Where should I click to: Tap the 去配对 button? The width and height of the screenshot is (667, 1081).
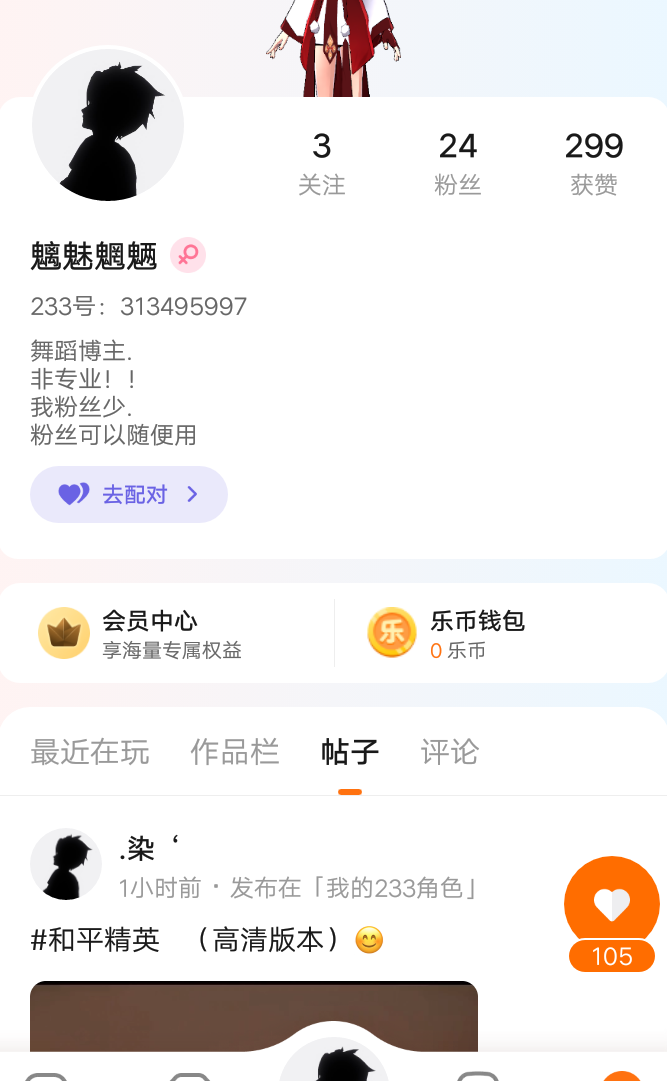tap(129, 494)
